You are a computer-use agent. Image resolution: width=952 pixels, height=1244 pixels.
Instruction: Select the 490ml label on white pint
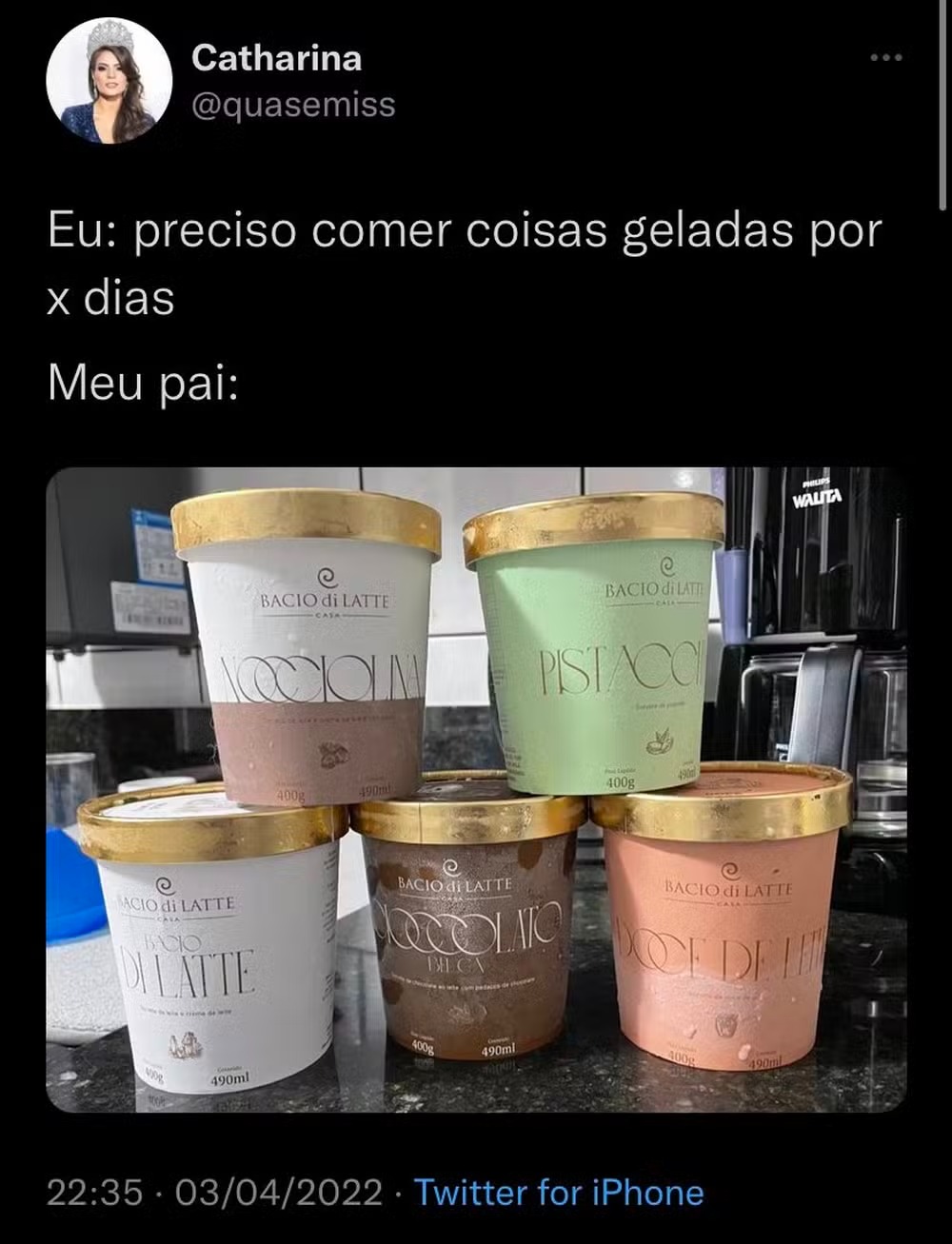(231, 1078)
